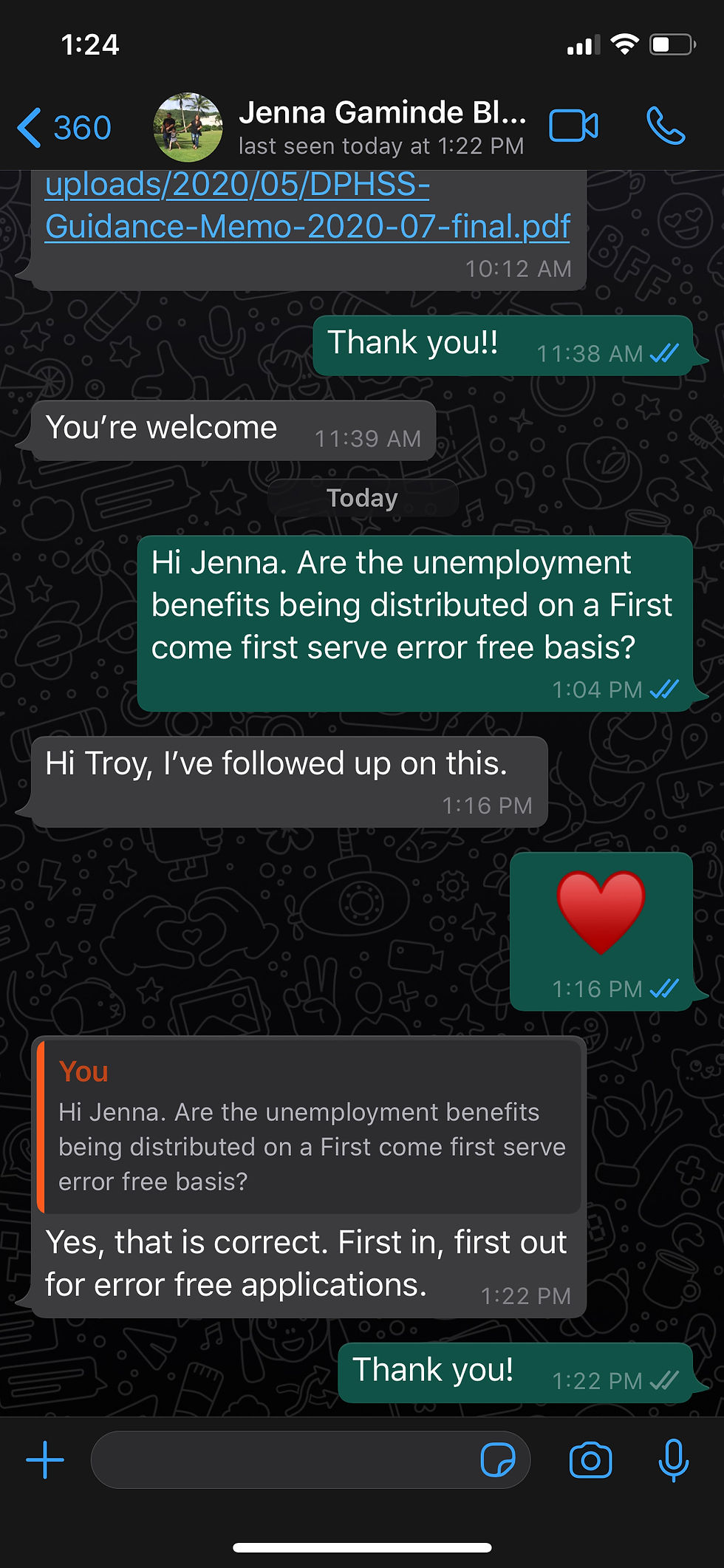Image resolution: width=724 pixels, height=1568 pixels.
Task: Open the attachment plus menu
Action: [x=45, y=1460]
